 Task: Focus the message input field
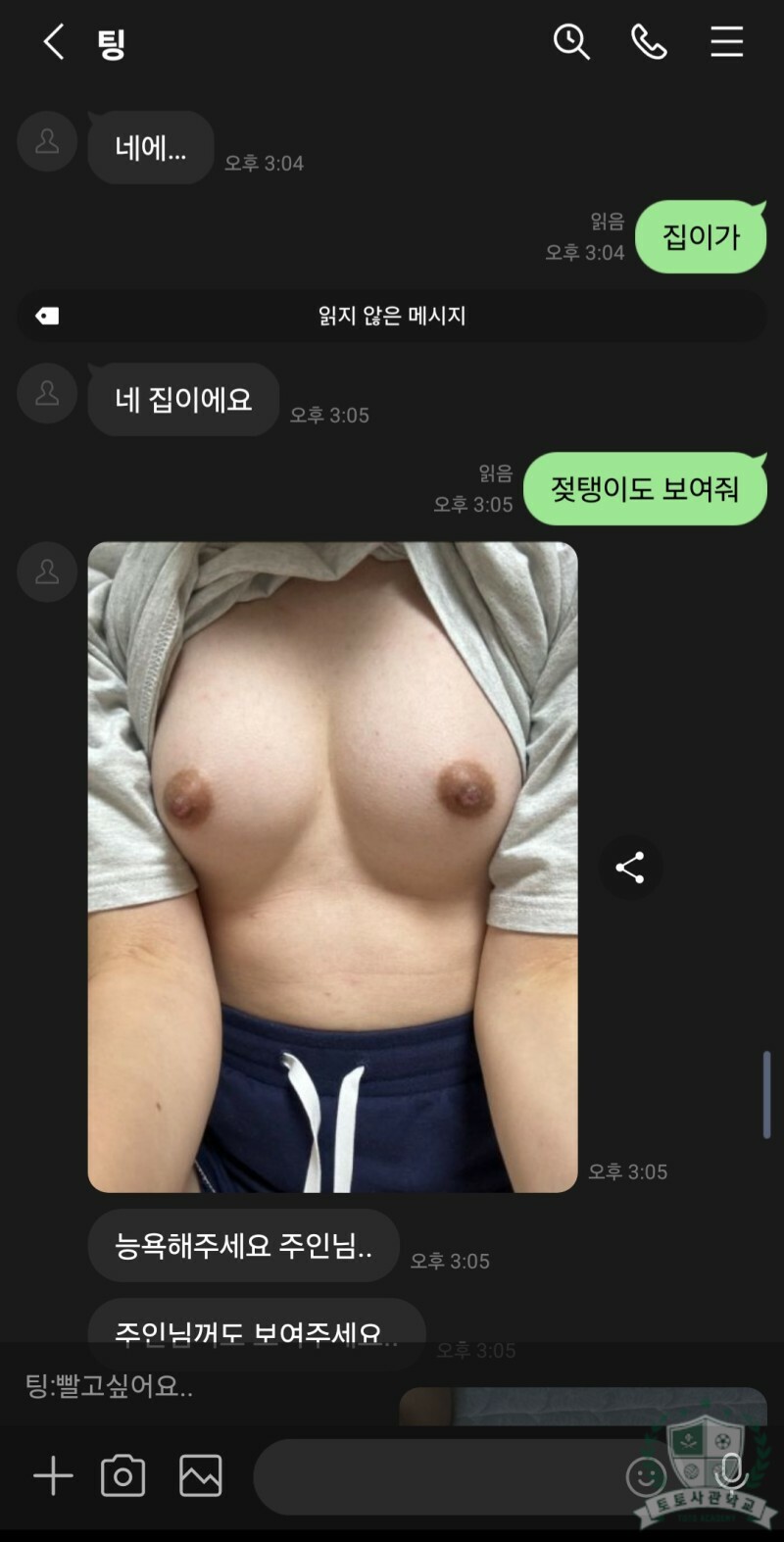coord(431,1476)
